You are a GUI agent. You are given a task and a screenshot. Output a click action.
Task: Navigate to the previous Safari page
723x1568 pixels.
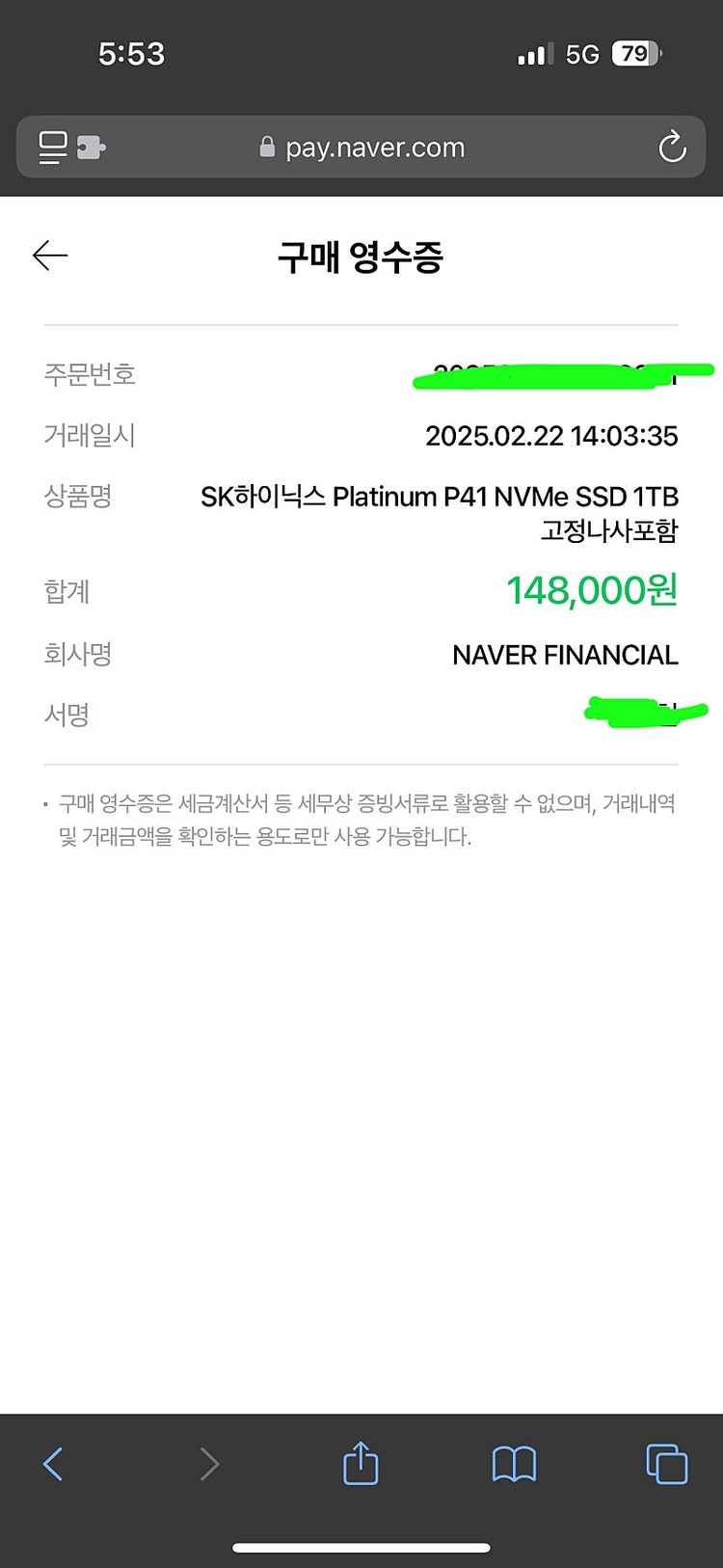pos(54,1464)
